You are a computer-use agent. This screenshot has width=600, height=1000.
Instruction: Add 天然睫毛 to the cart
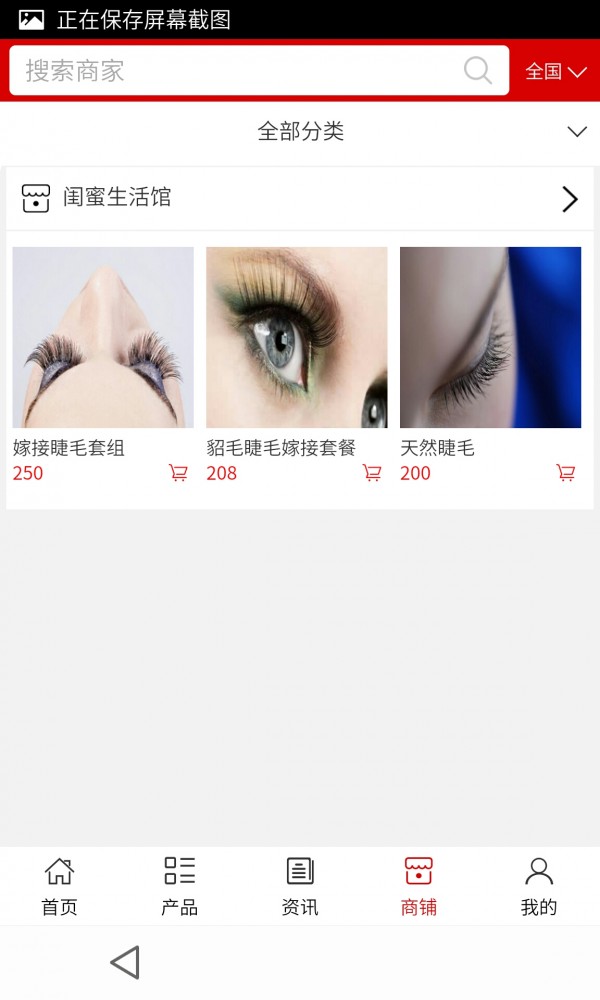pyautogui.click(x=566, y=473)
